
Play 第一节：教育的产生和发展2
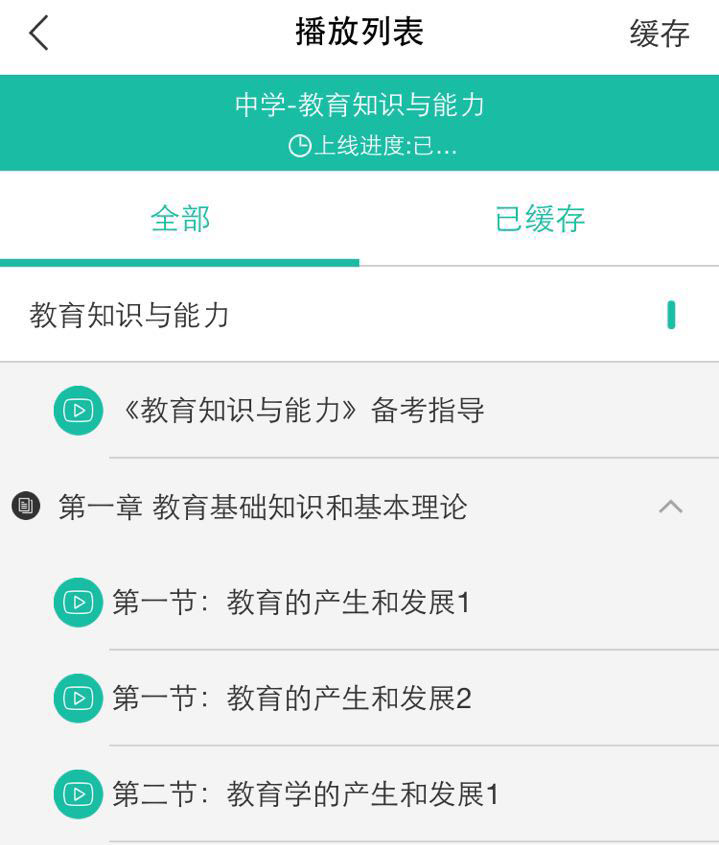click(291, 699)
